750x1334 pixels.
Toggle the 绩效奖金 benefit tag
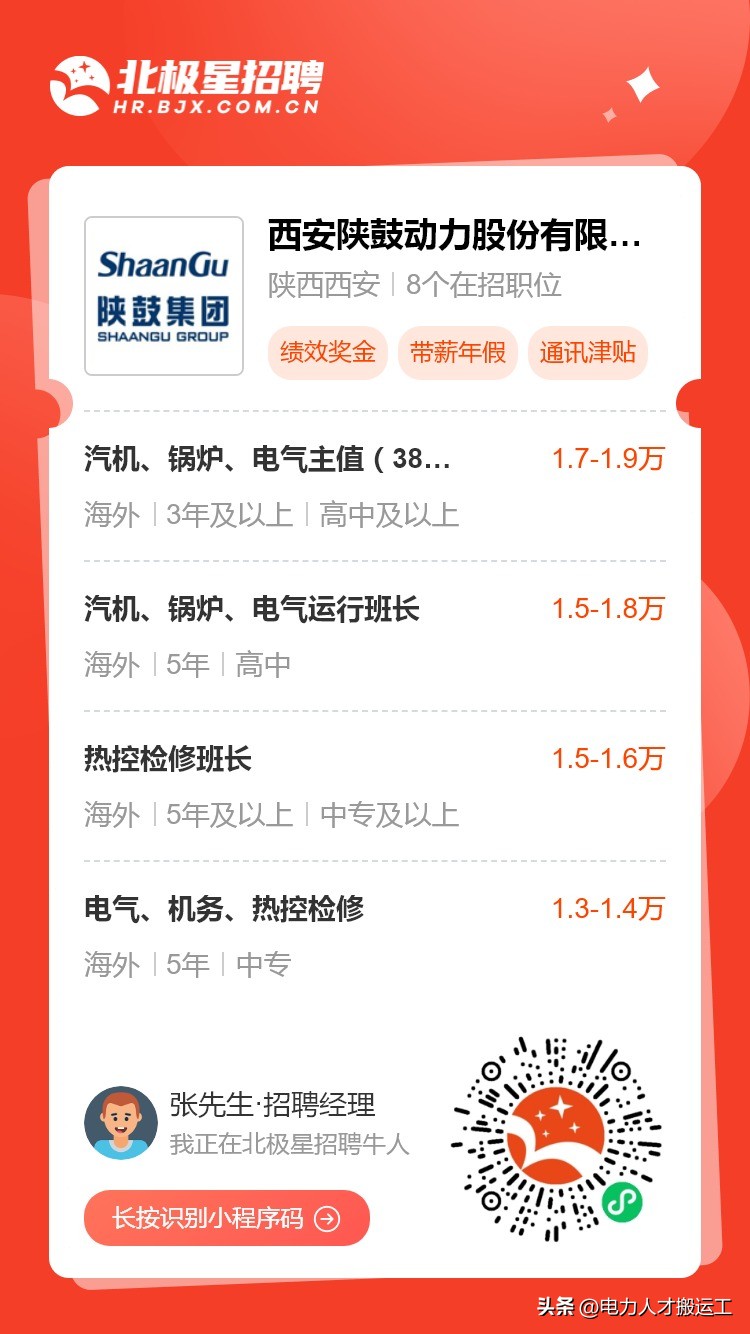coord(325,353)
